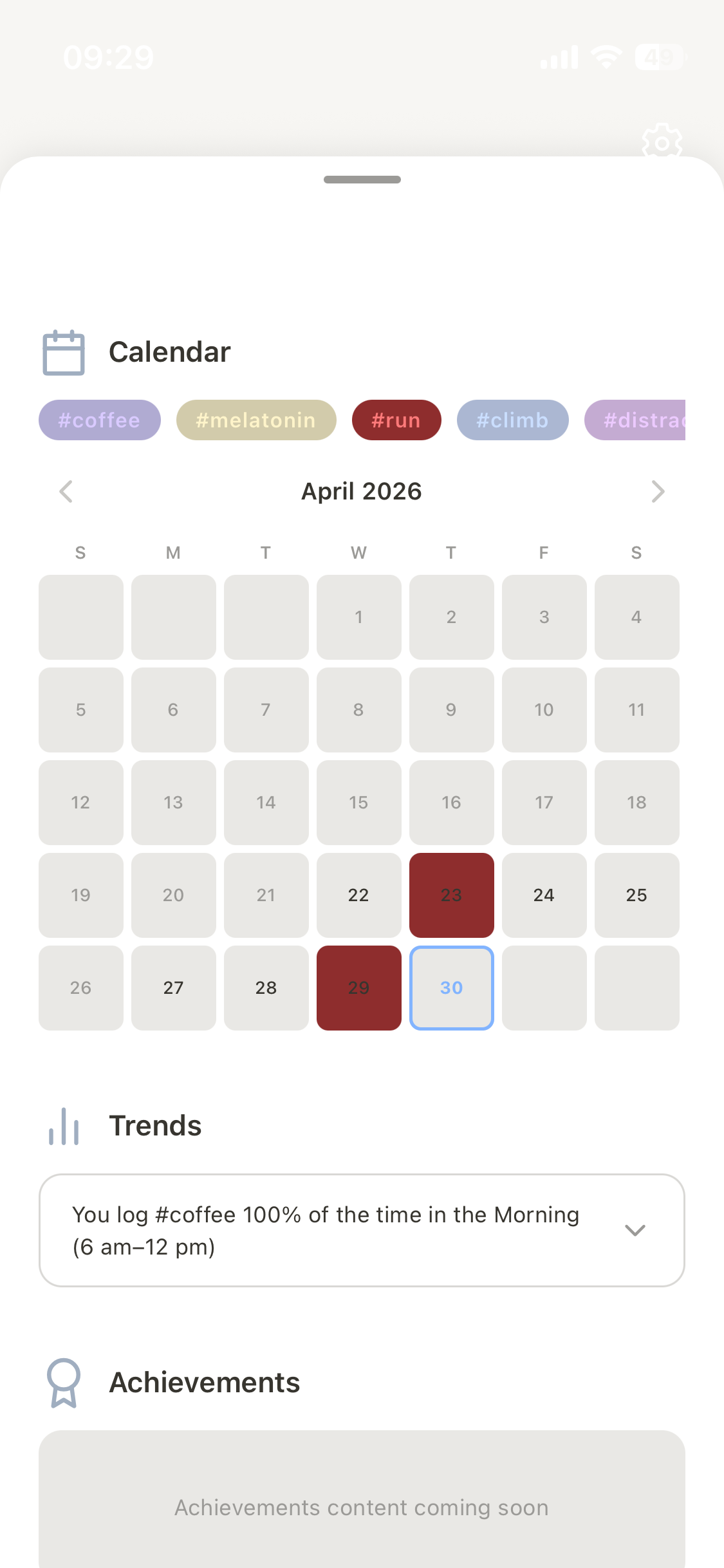Pick April 24 in the calendar

[x=544, y=895]
